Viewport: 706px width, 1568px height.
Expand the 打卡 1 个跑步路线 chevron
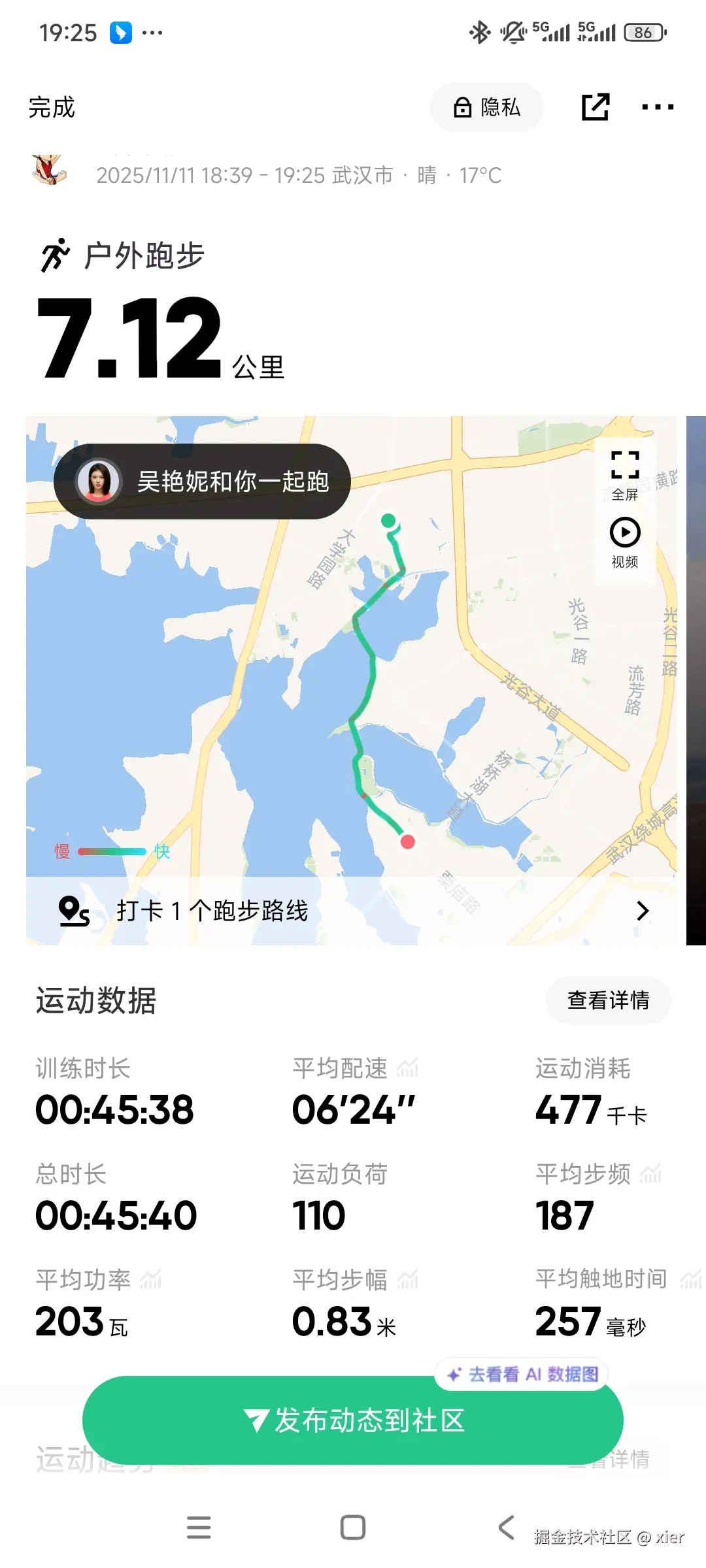643,910
